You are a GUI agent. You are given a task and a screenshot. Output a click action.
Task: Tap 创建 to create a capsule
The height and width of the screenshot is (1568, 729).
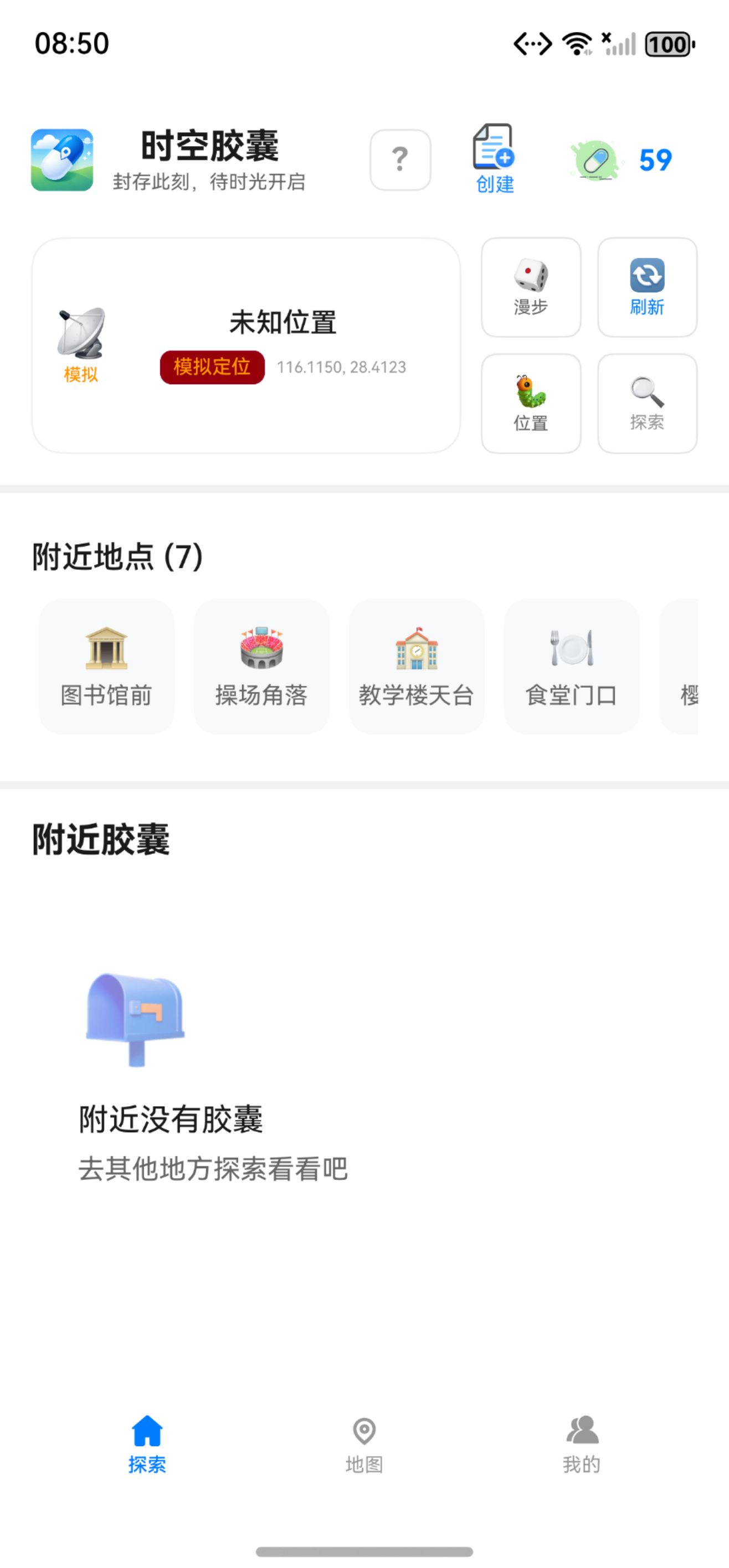coord(494,158)
